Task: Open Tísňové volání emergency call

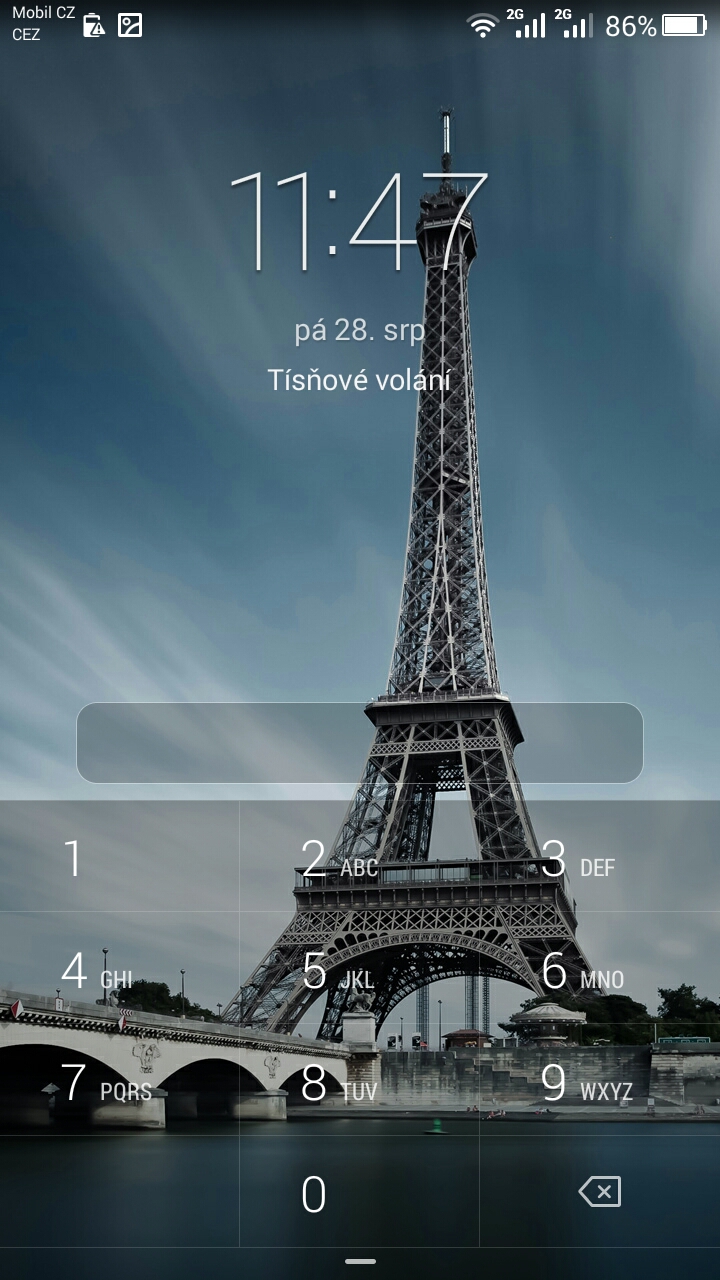Action: click(359, 380)
